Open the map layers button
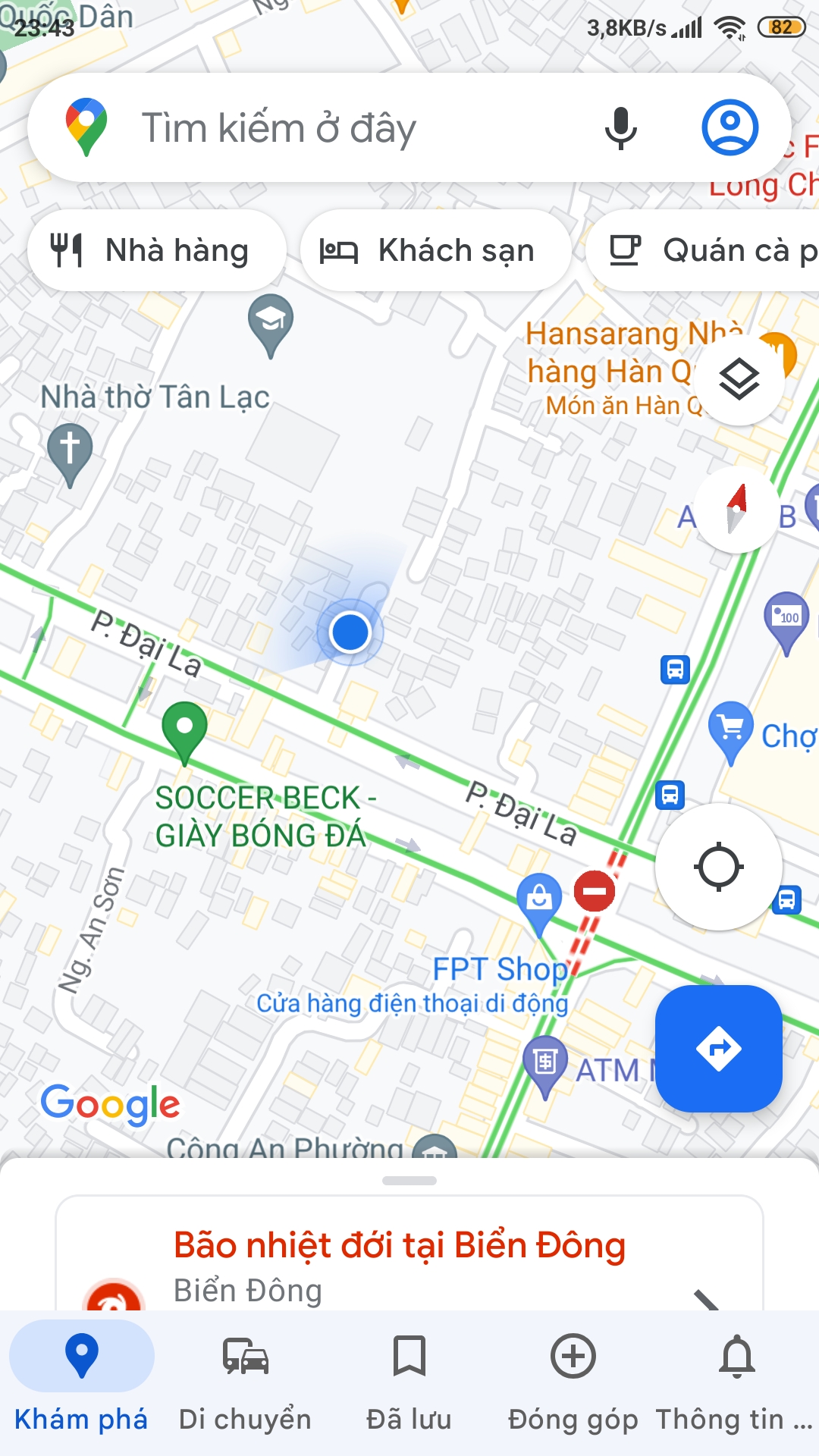819x1456 pixels. point(739,379)
